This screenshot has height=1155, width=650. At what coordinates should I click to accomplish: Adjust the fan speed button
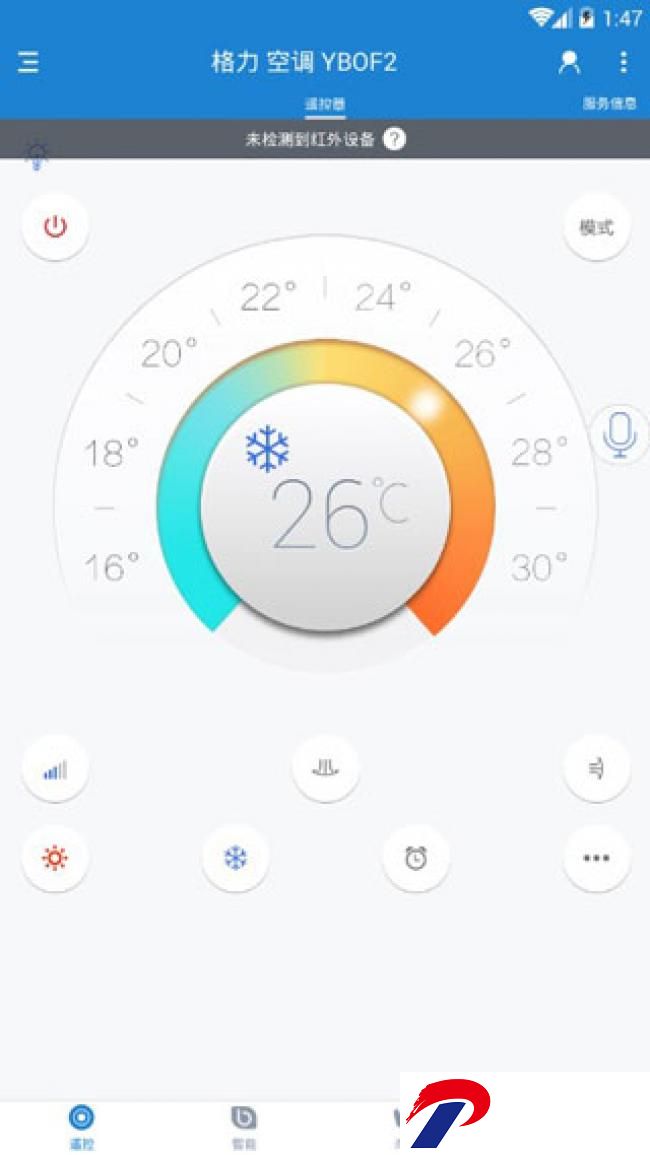pyautogui.click(x=55, y=769)
